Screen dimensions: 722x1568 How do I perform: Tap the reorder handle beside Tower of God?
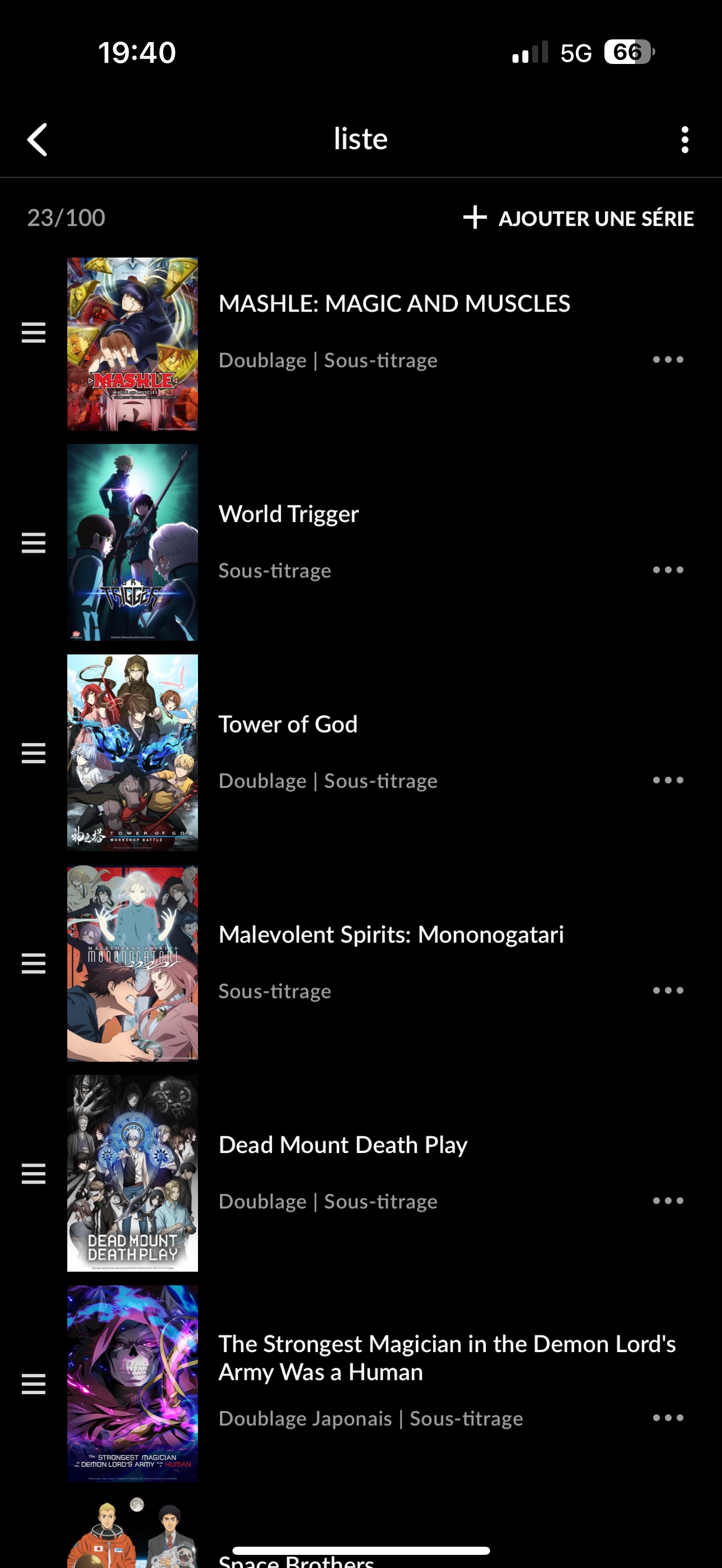(x=33, y=753)
